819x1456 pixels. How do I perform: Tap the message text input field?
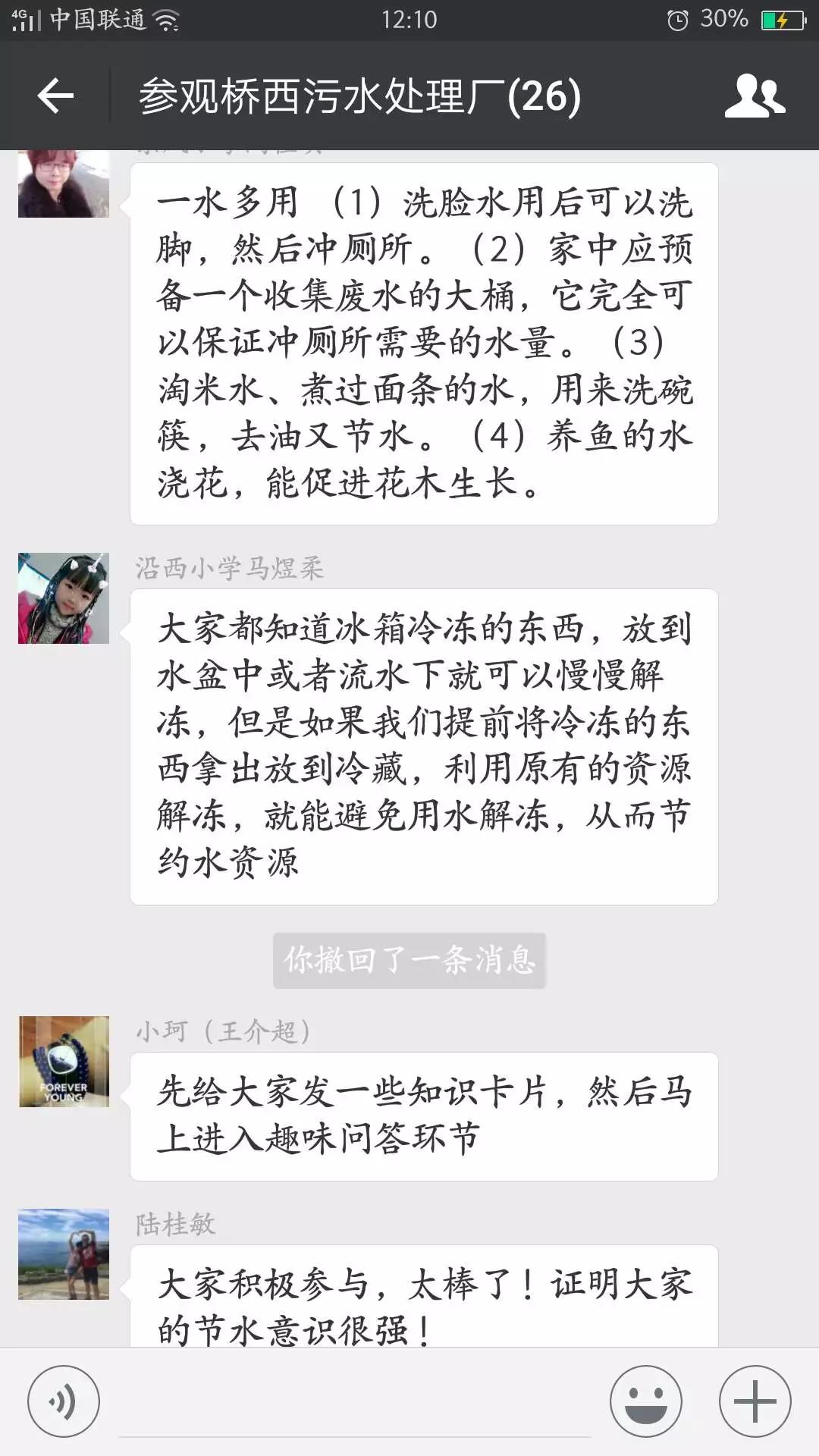pyautogui.click(x=355, y=1403)
